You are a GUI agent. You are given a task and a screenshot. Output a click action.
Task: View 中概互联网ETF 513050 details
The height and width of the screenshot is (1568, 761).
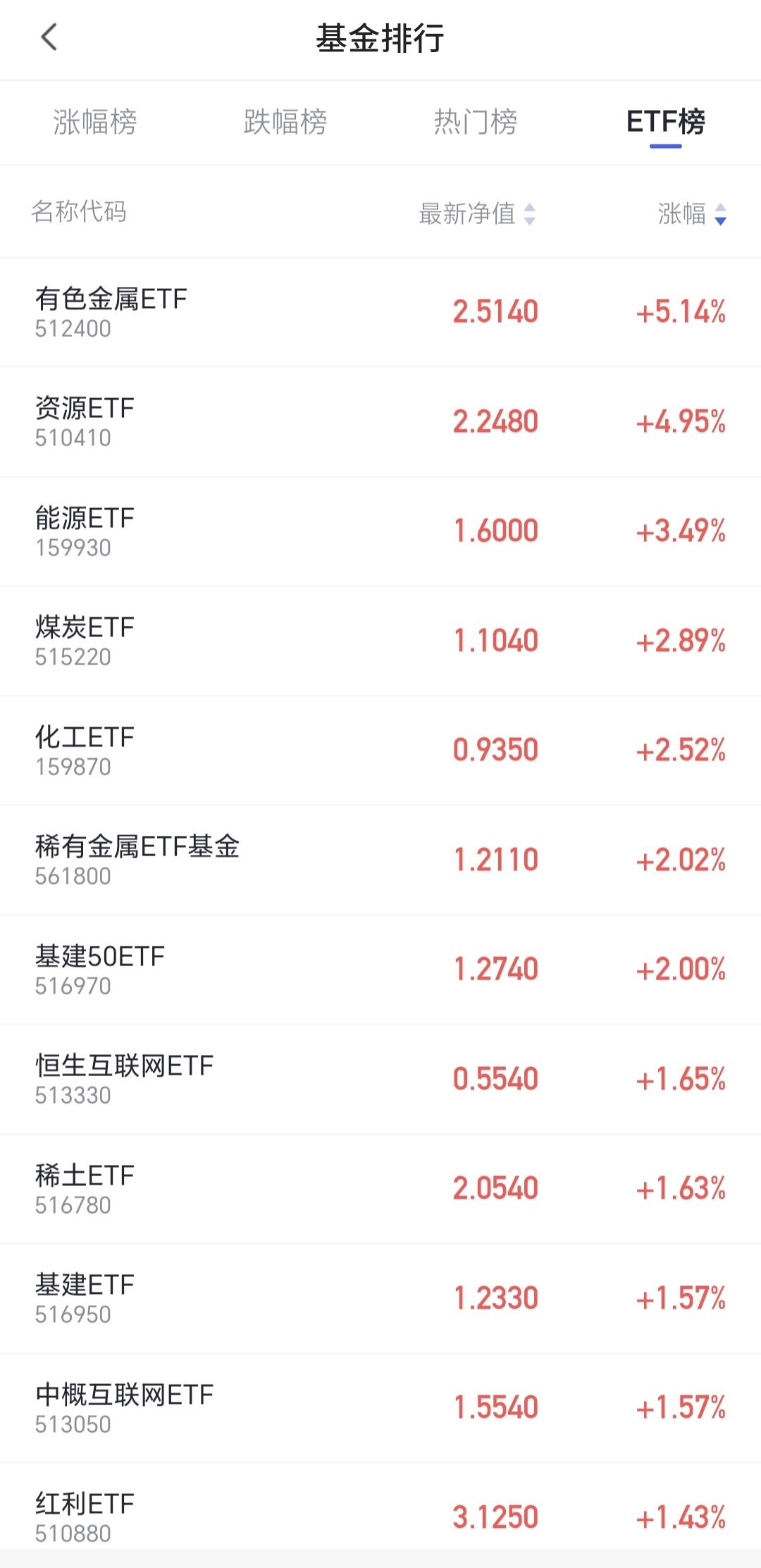[x=380, y=1408]
